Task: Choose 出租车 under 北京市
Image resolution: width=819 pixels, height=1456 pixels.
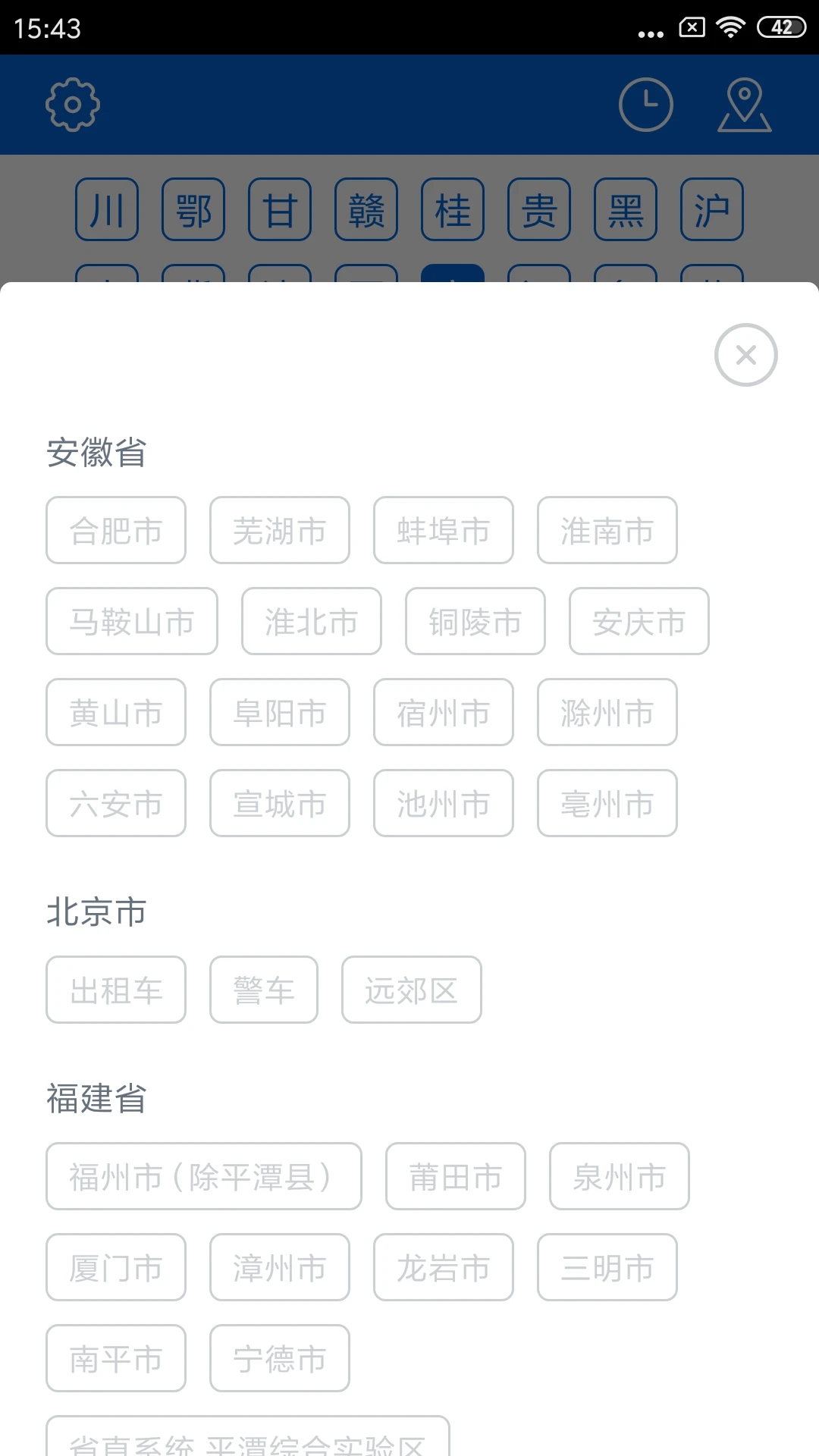Action: point(115,990)
